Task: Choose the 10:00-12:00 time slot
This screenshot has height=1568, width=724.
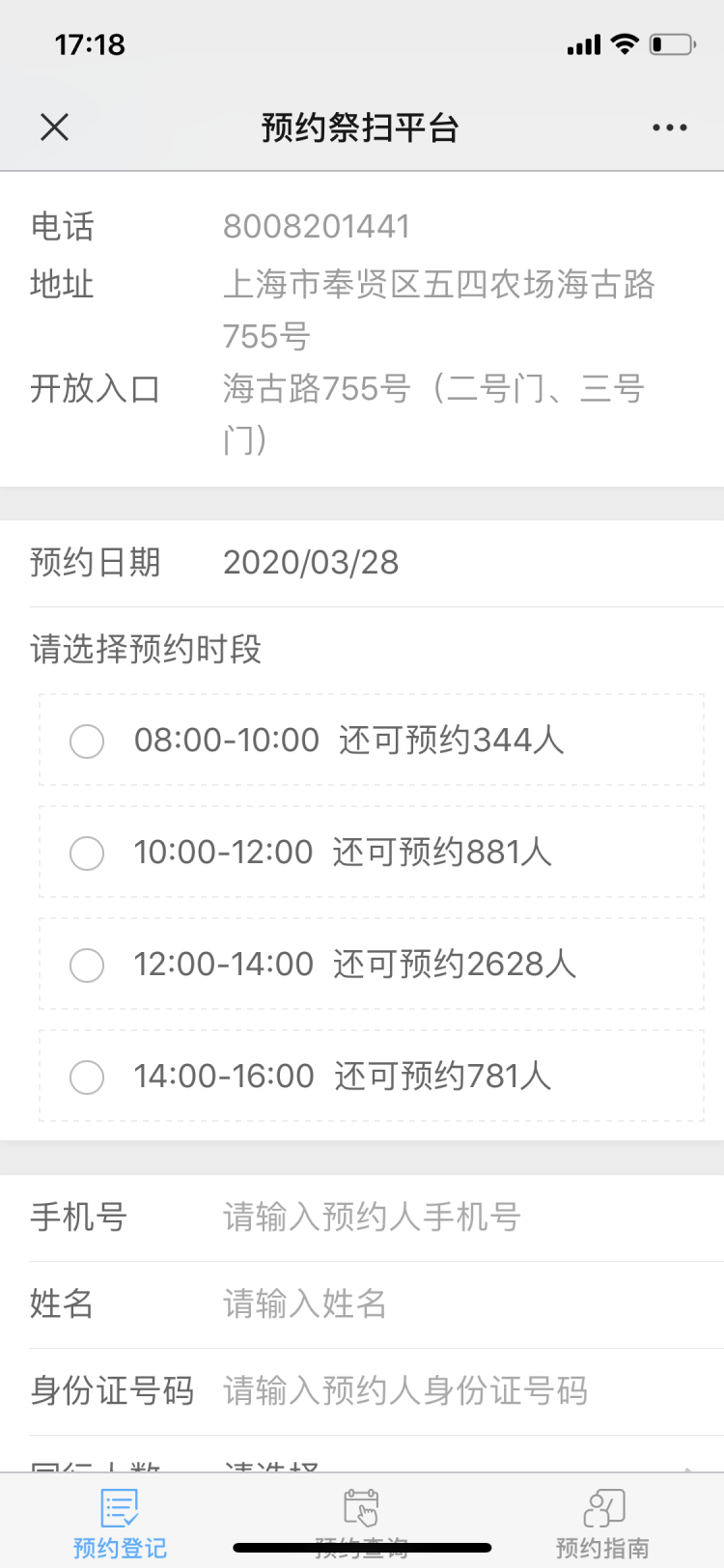Action: tap(87, 853)
